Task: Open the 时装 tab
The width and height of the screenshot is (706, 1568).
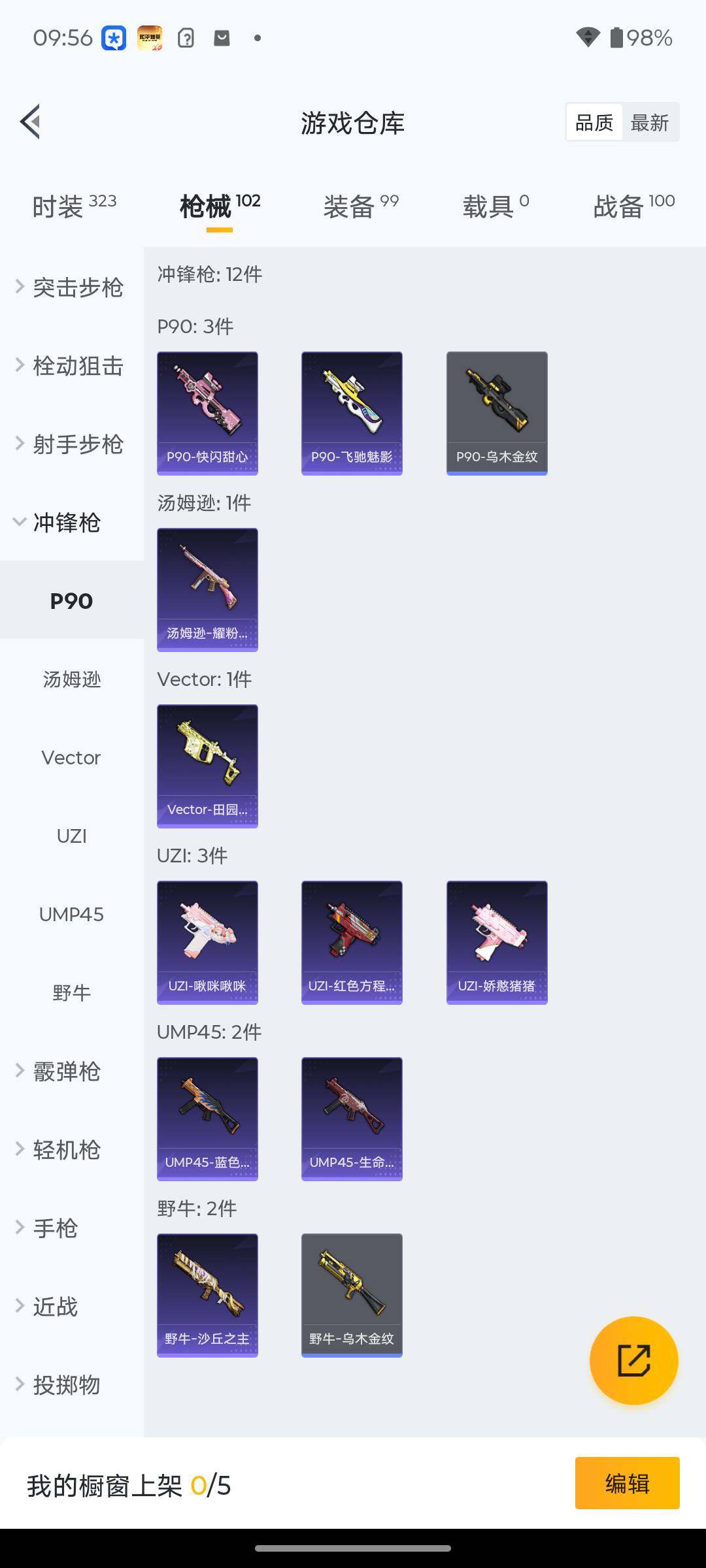Action: (74, 206)
